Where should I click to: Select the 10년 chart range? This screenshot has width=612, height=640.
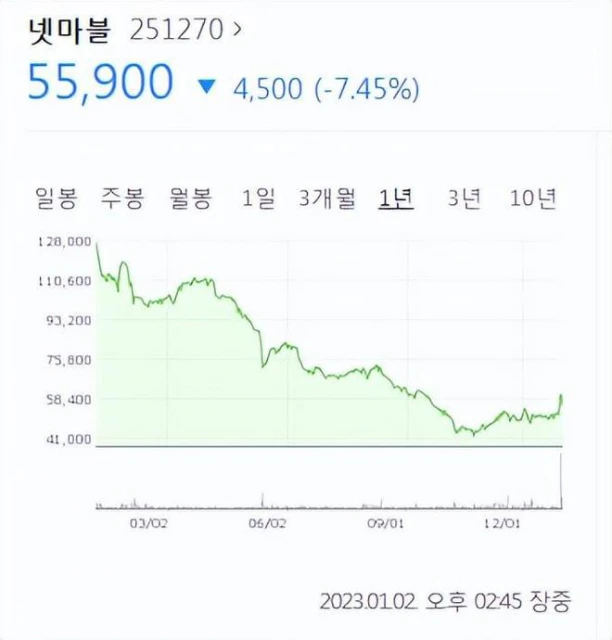(x=532, y=198)
